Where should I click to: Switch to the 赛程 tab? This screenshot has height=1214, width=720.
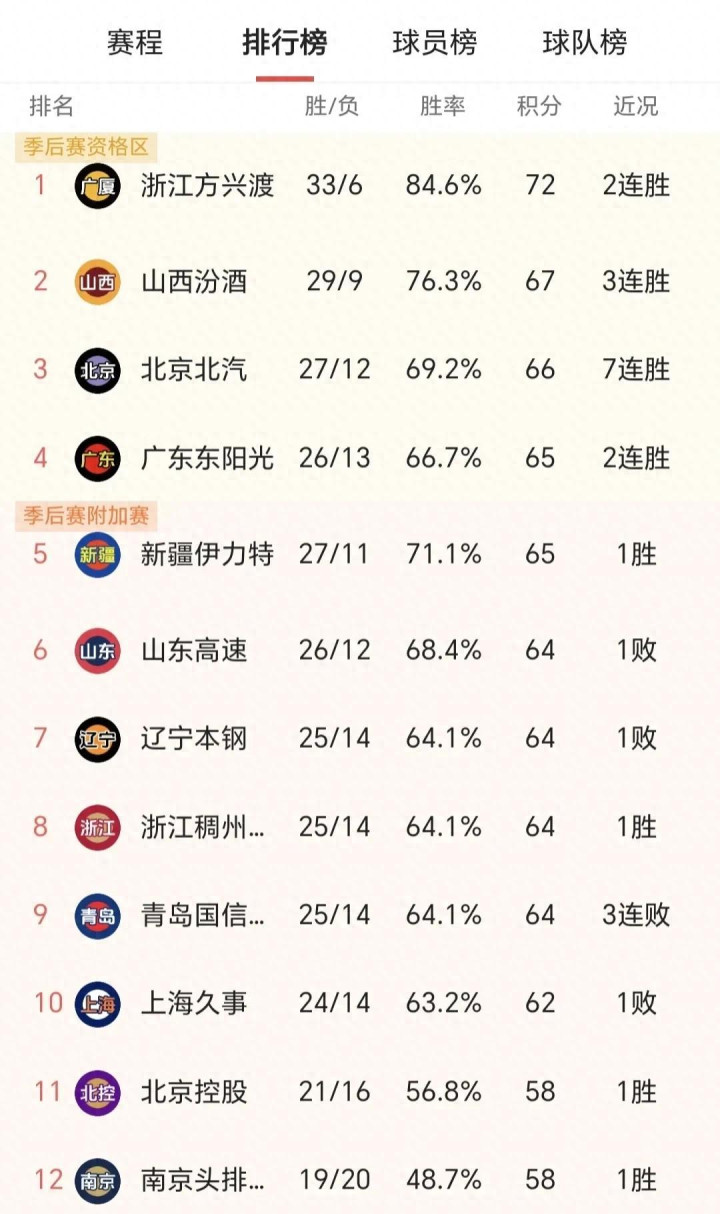pos(134,43)
